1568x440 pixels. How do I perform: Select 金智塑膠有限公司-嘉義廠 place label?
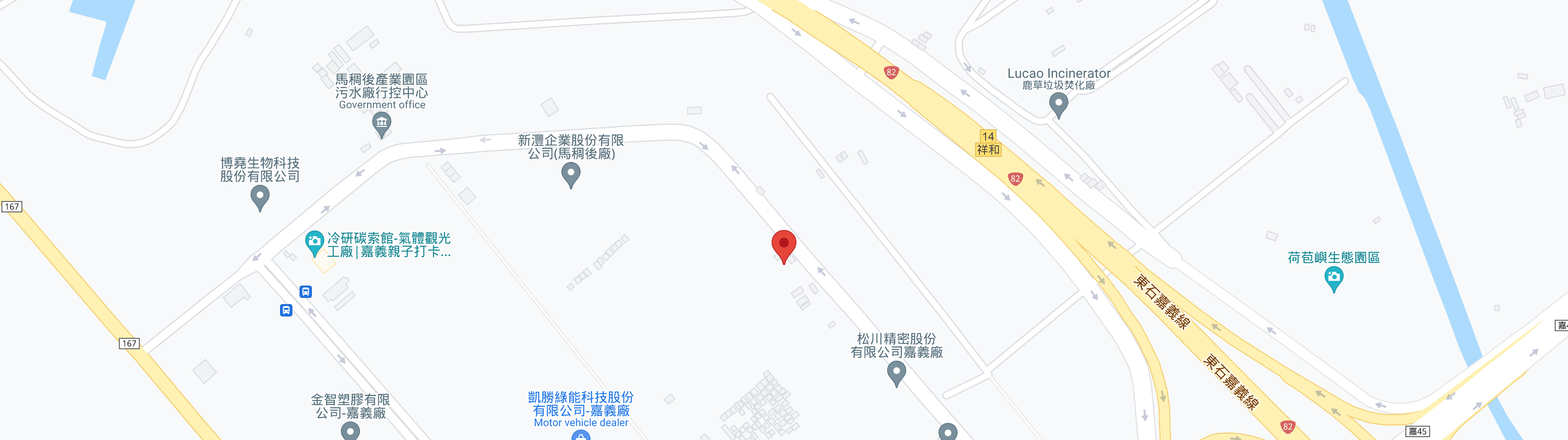coord(350,406)
